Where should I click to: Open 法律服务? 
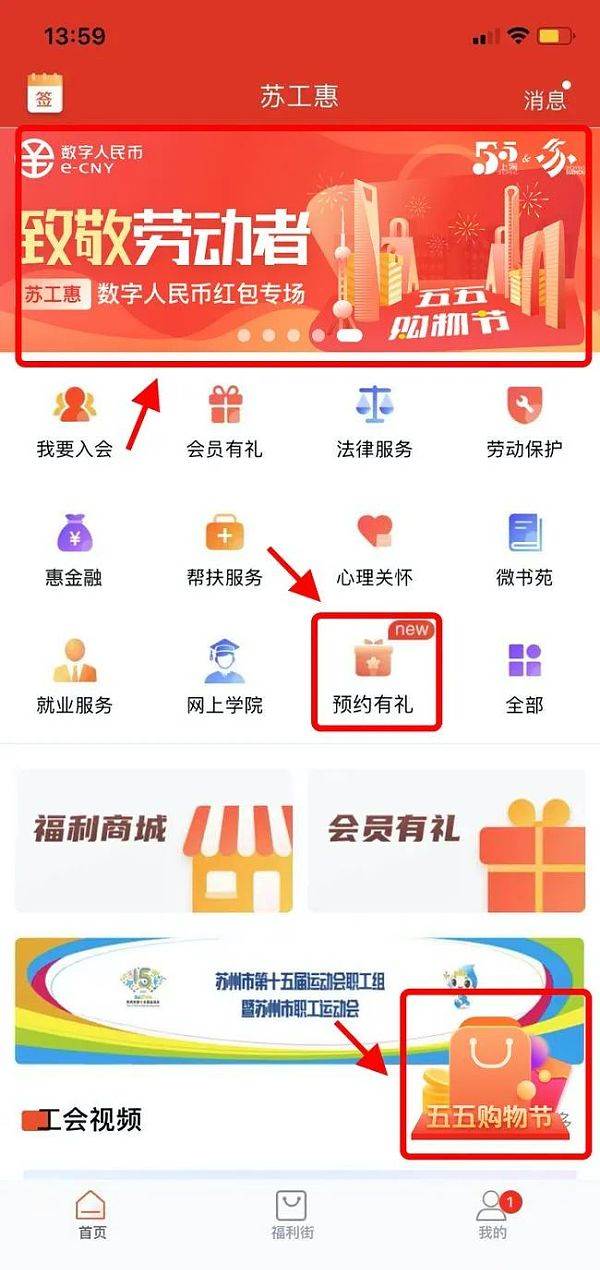pos(374,420)
